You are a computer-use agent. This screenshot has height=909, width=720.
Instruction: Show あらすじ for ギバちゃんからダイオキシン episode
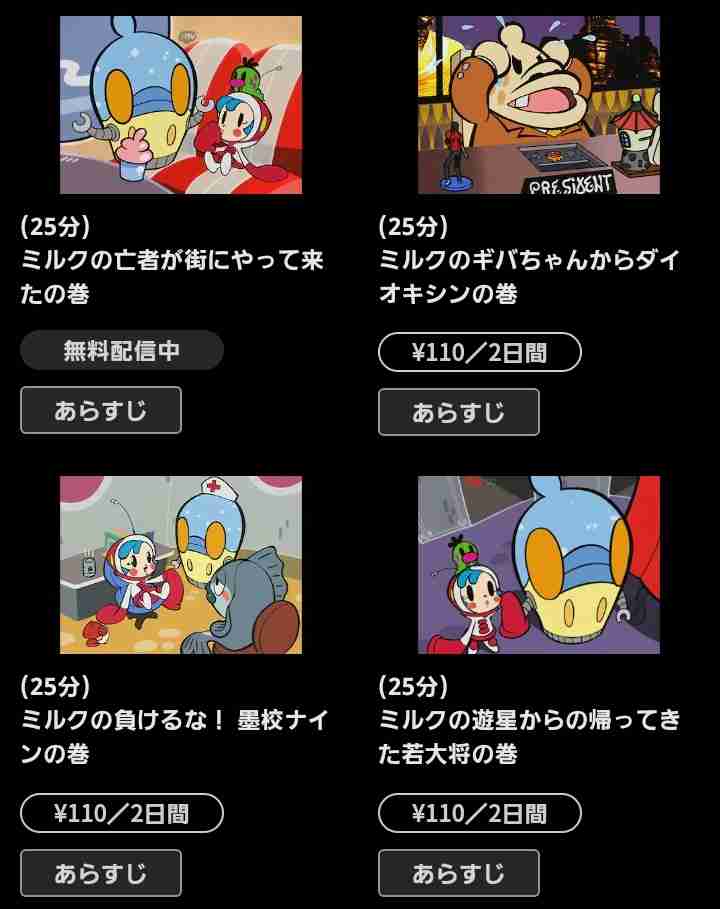[x=459, y=412]
